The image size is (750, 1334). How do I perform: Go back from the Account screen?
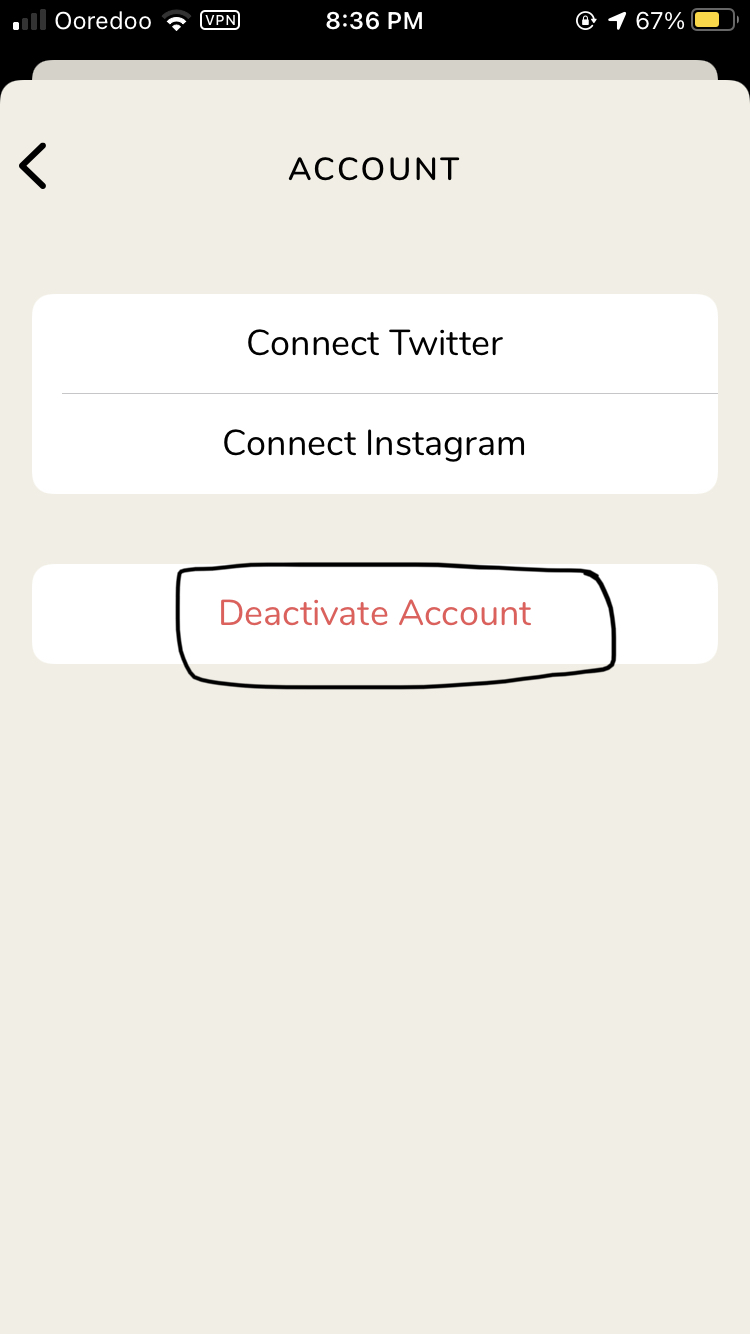[x=33, y=166]
